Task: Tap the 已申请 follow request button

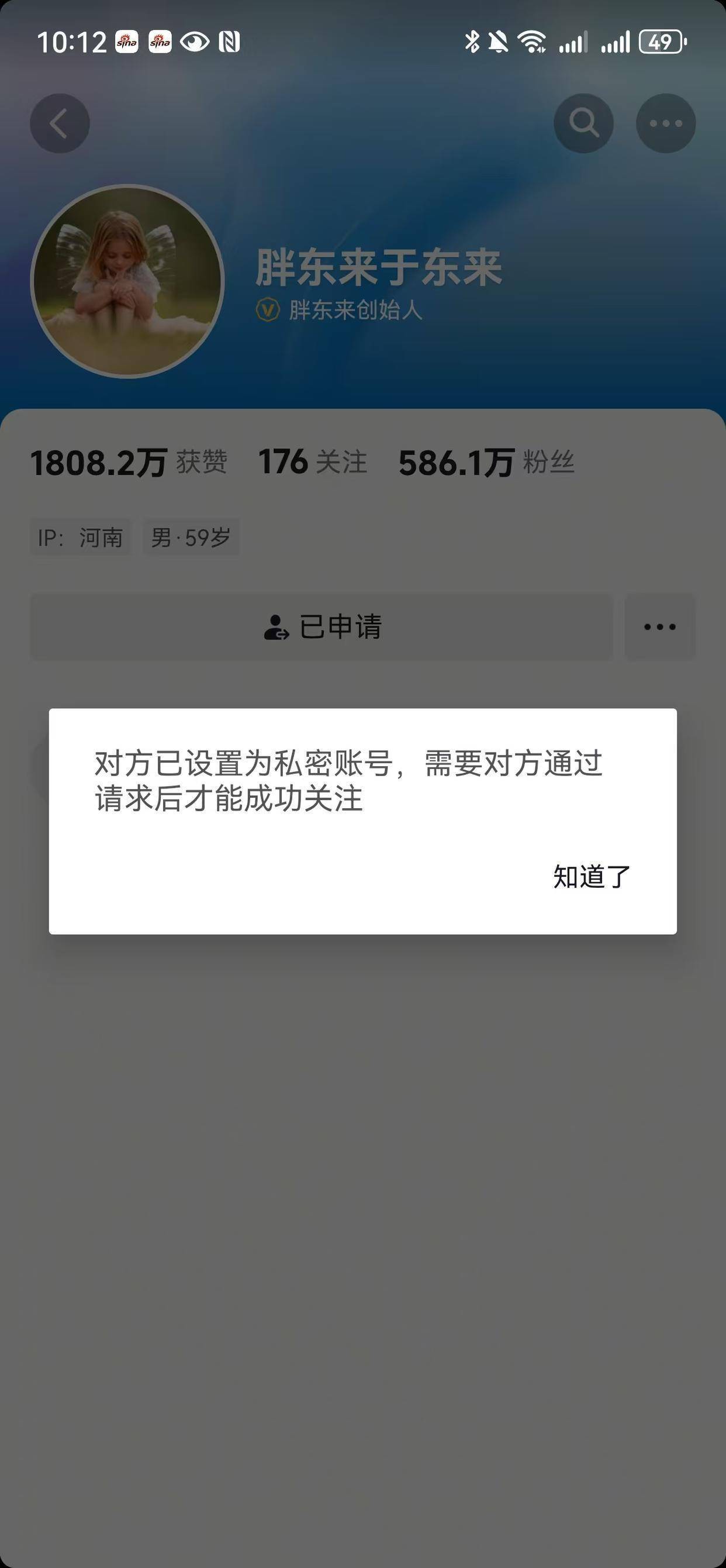Action: [x=321, y=627]
